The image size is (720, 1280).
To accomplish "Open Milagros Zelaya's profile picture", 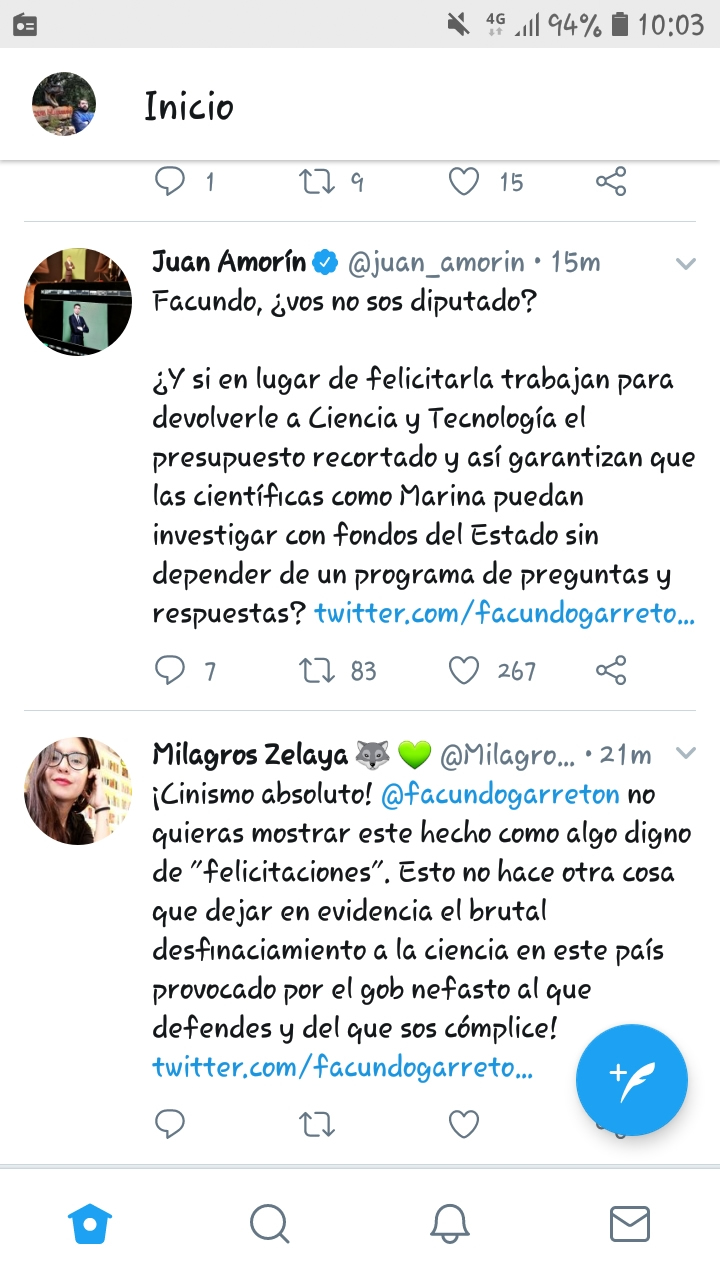I will pyautogui.click(x=78, y=792).
